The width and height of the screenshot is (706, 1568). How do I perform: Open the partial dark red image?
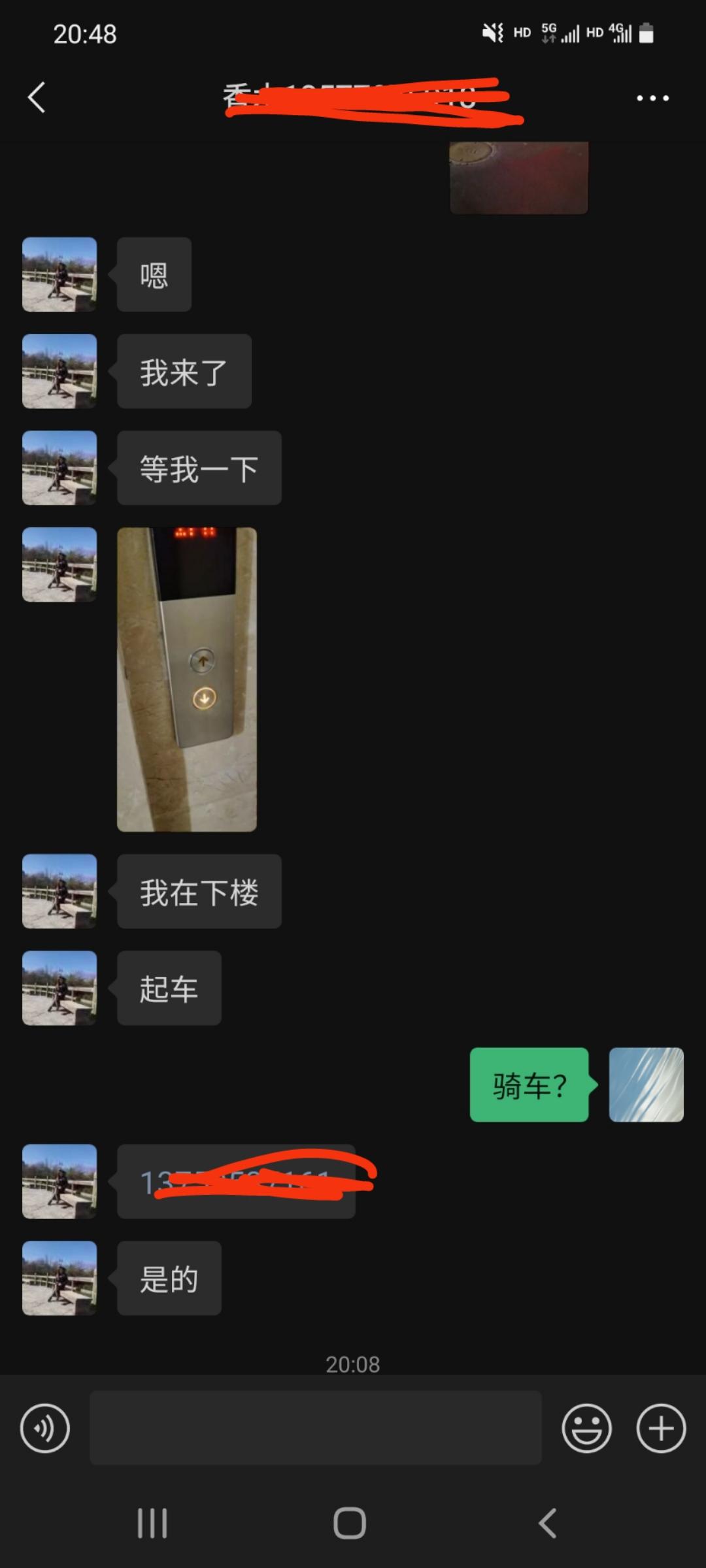tap(518, 178)
